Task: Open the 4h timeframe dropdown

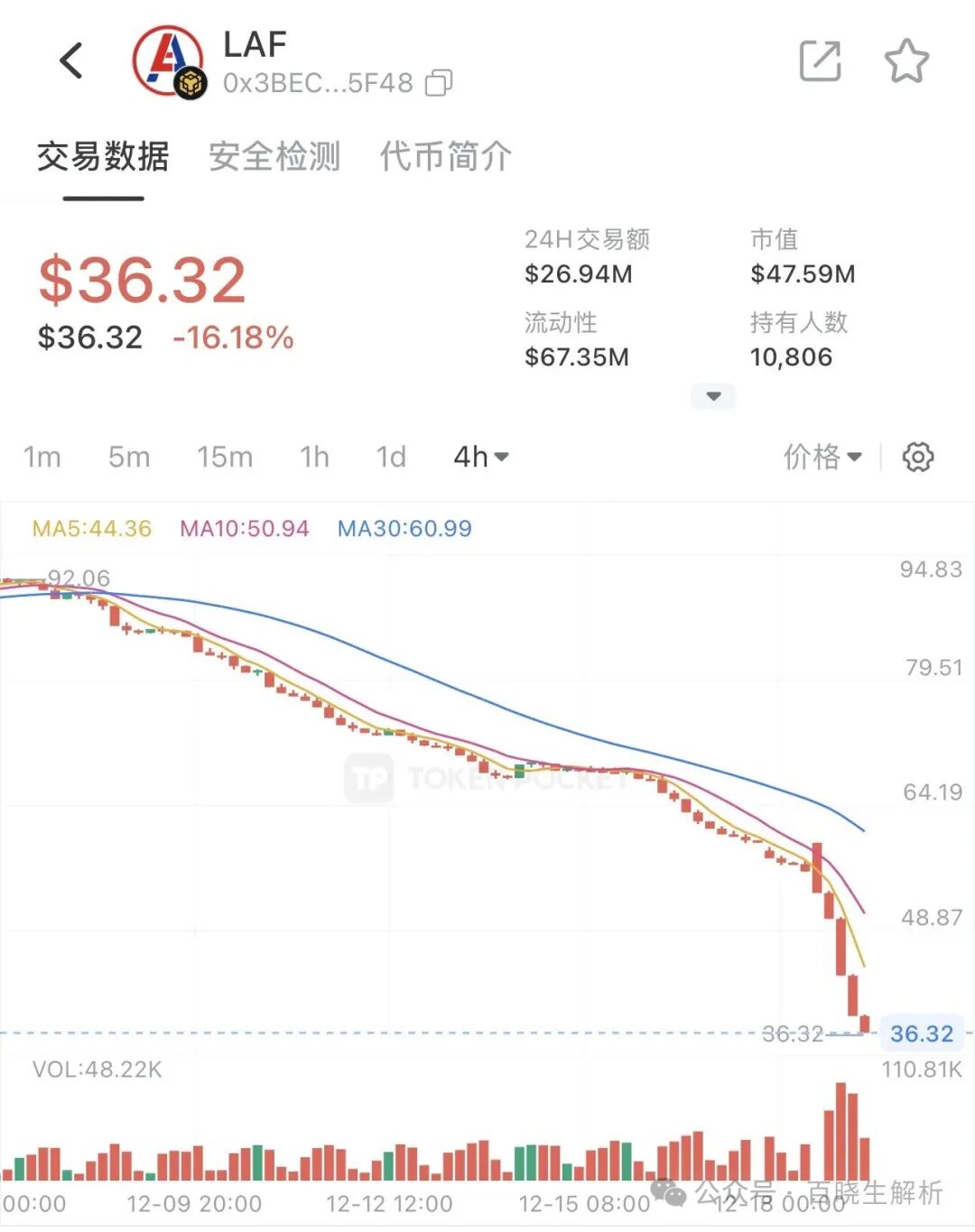Action: point(478,457)
